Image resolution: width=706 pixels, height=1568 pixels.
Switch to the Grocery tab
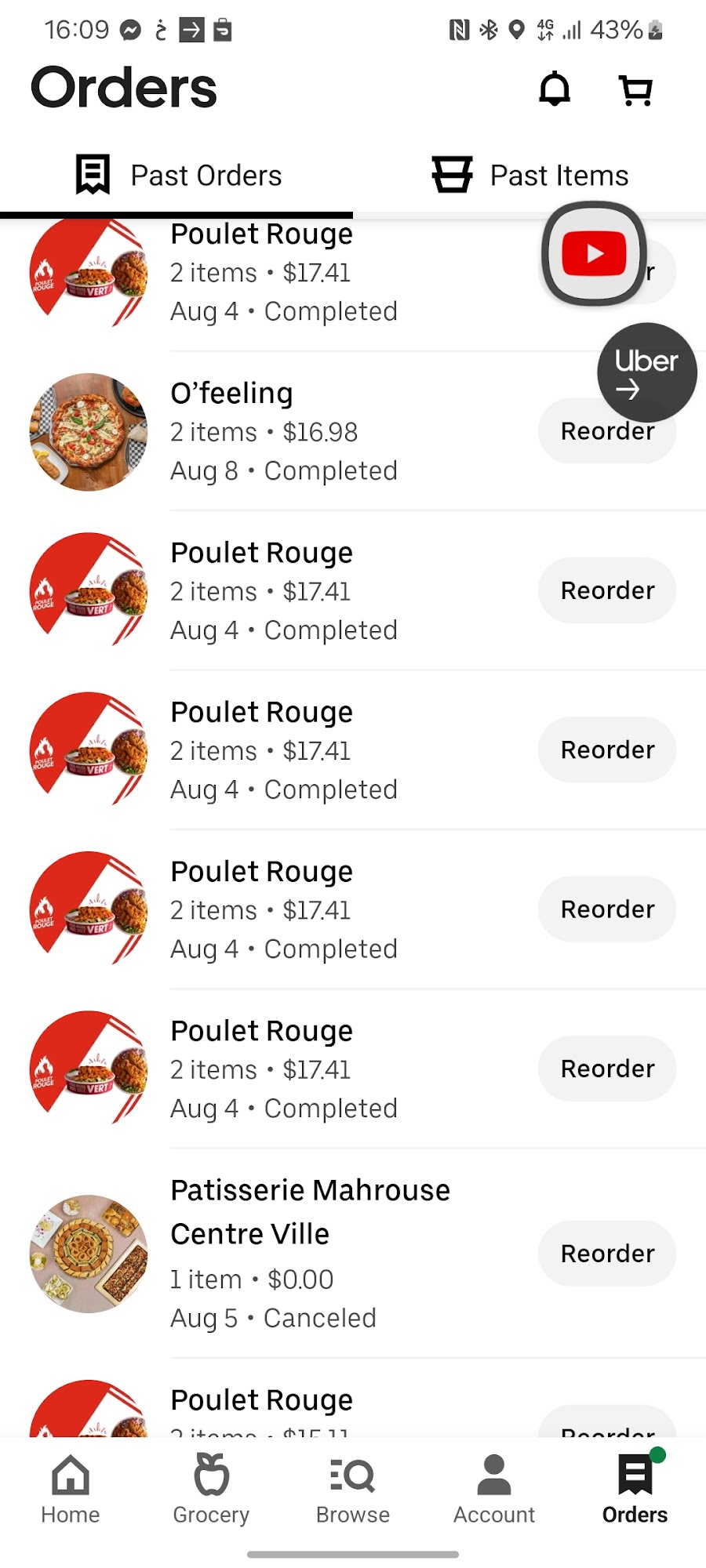tap(211, 1488)
